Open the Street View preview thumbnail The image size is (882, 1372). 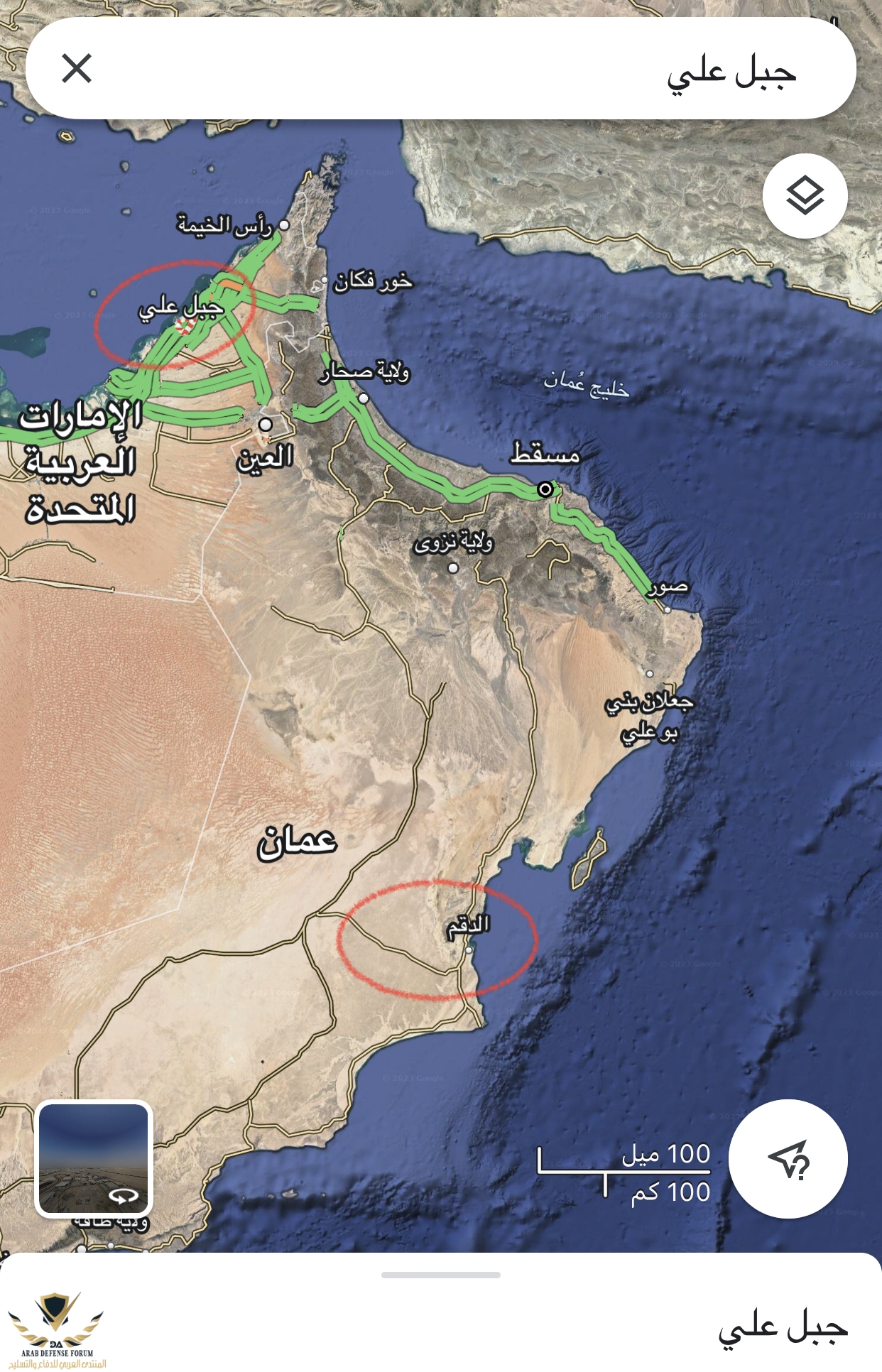pos(94,1160)
